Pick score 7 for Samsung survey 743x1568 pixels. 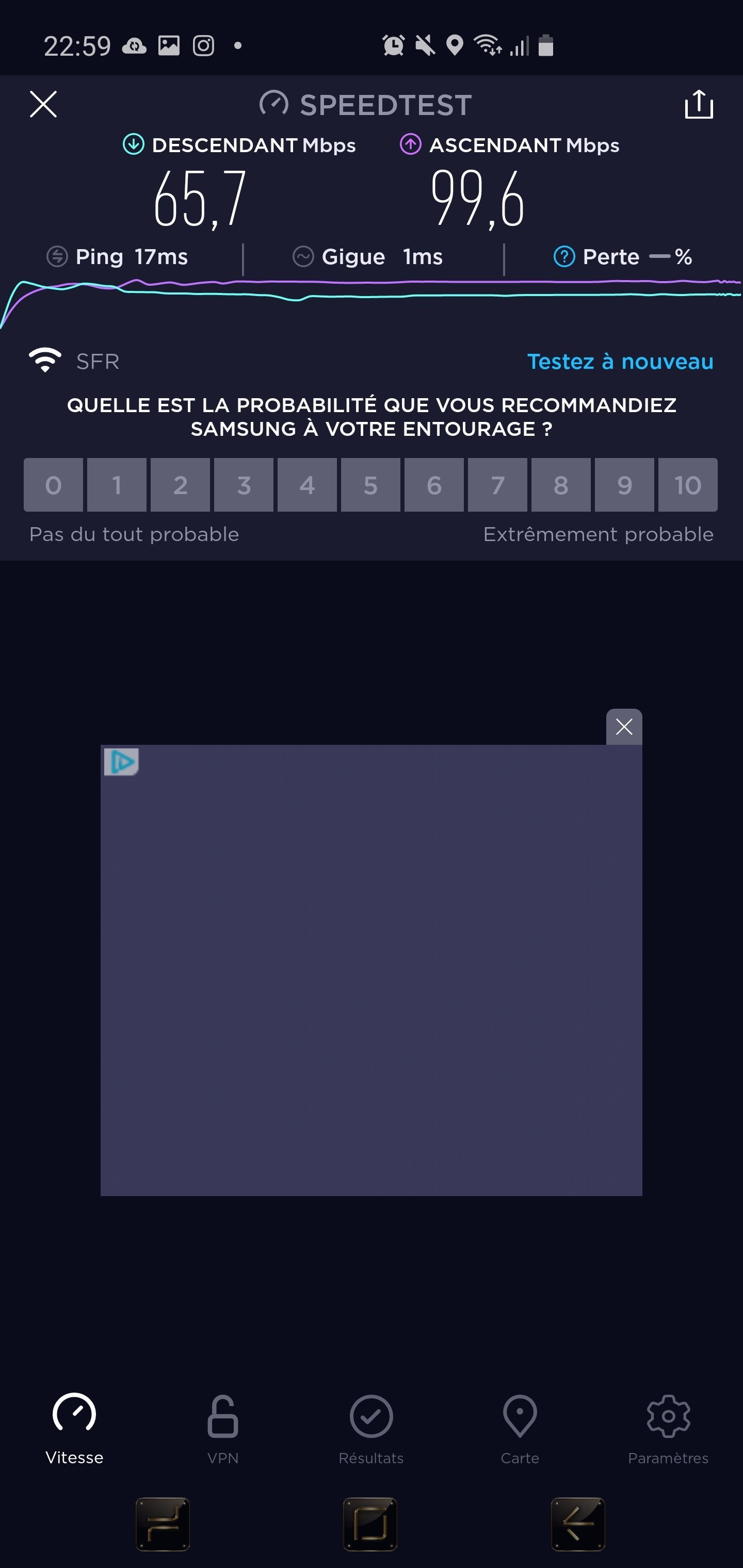pyautogui.click(x=497, y=485)
